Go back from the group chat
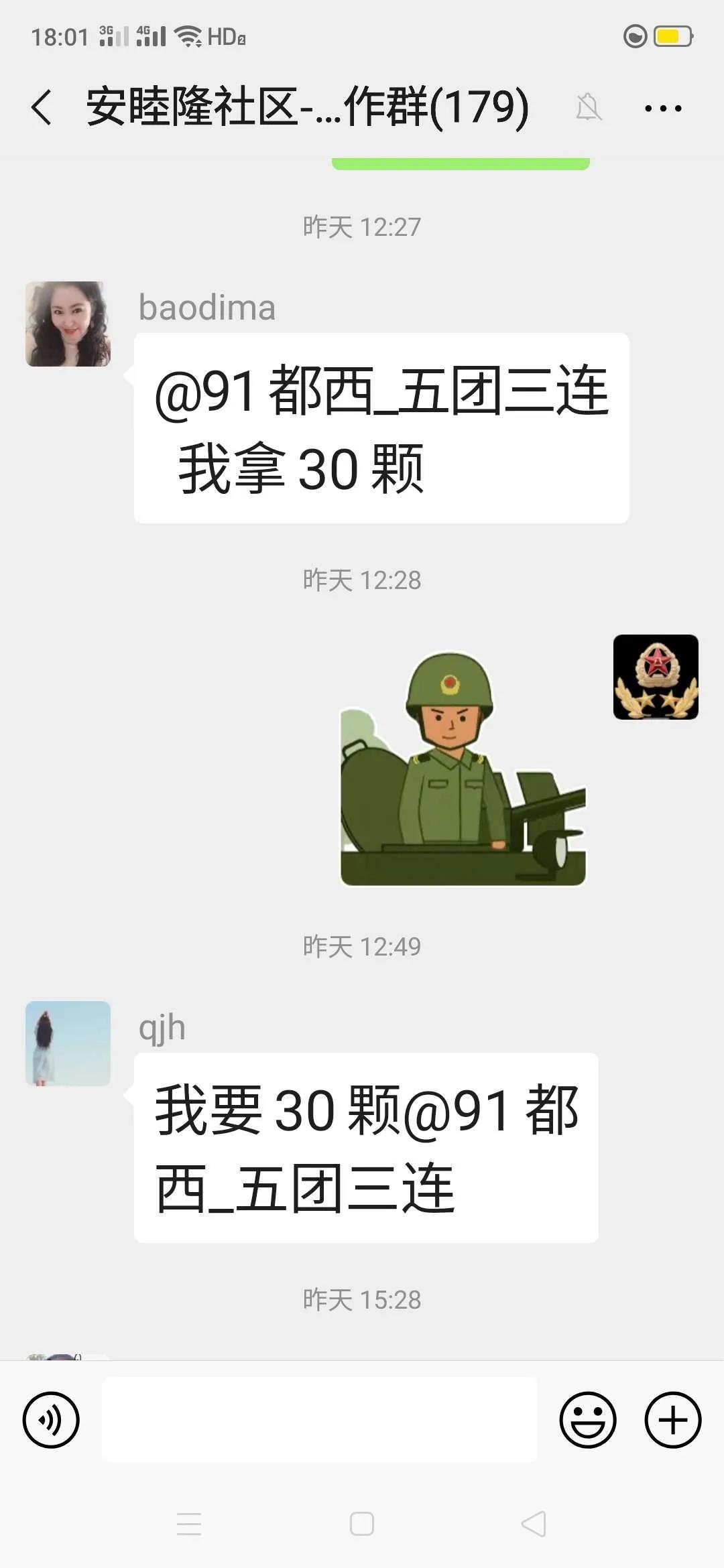Viewport: 724px width, 1568px height. point(42,108)
